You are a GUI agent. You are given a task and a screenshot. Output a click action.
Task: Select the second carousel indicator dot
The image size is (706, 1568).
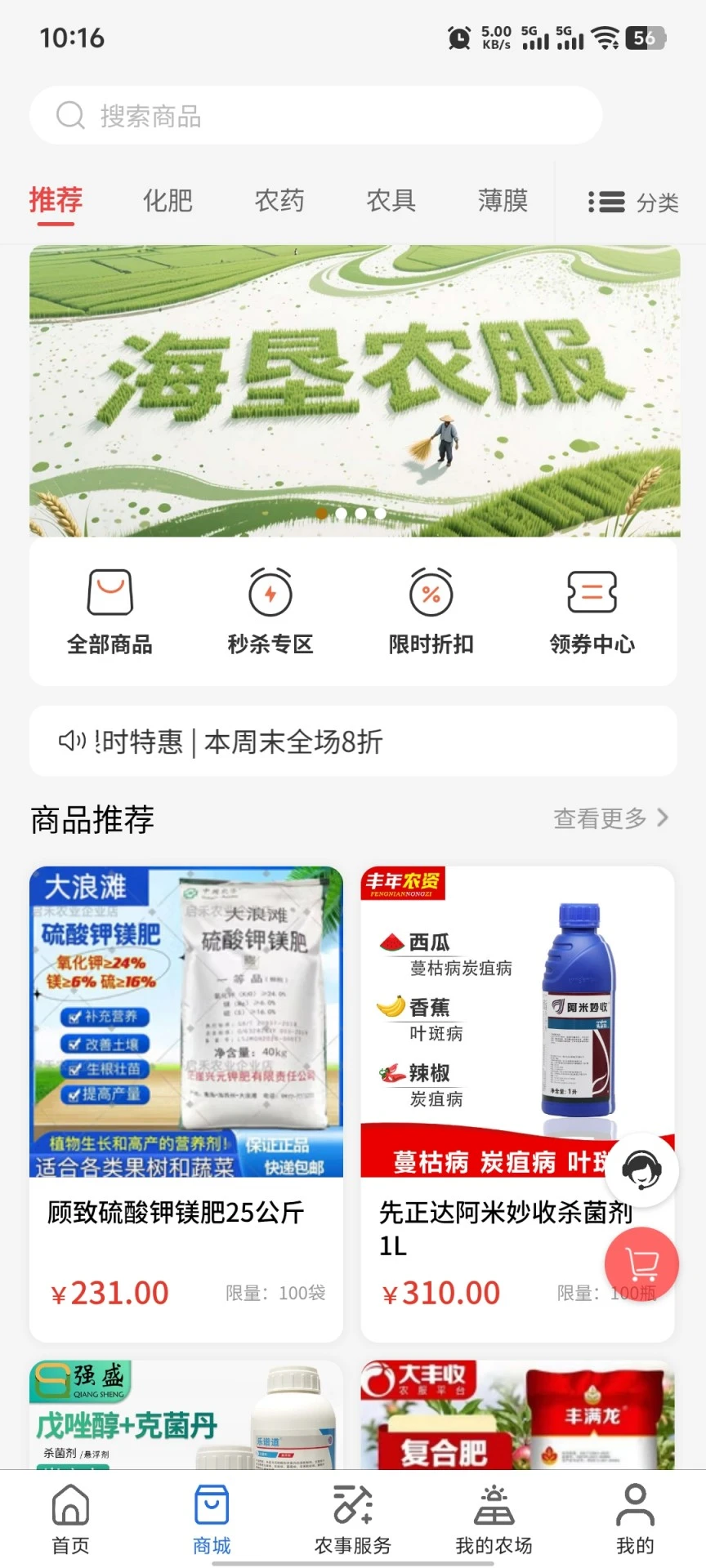coord(342,513)
